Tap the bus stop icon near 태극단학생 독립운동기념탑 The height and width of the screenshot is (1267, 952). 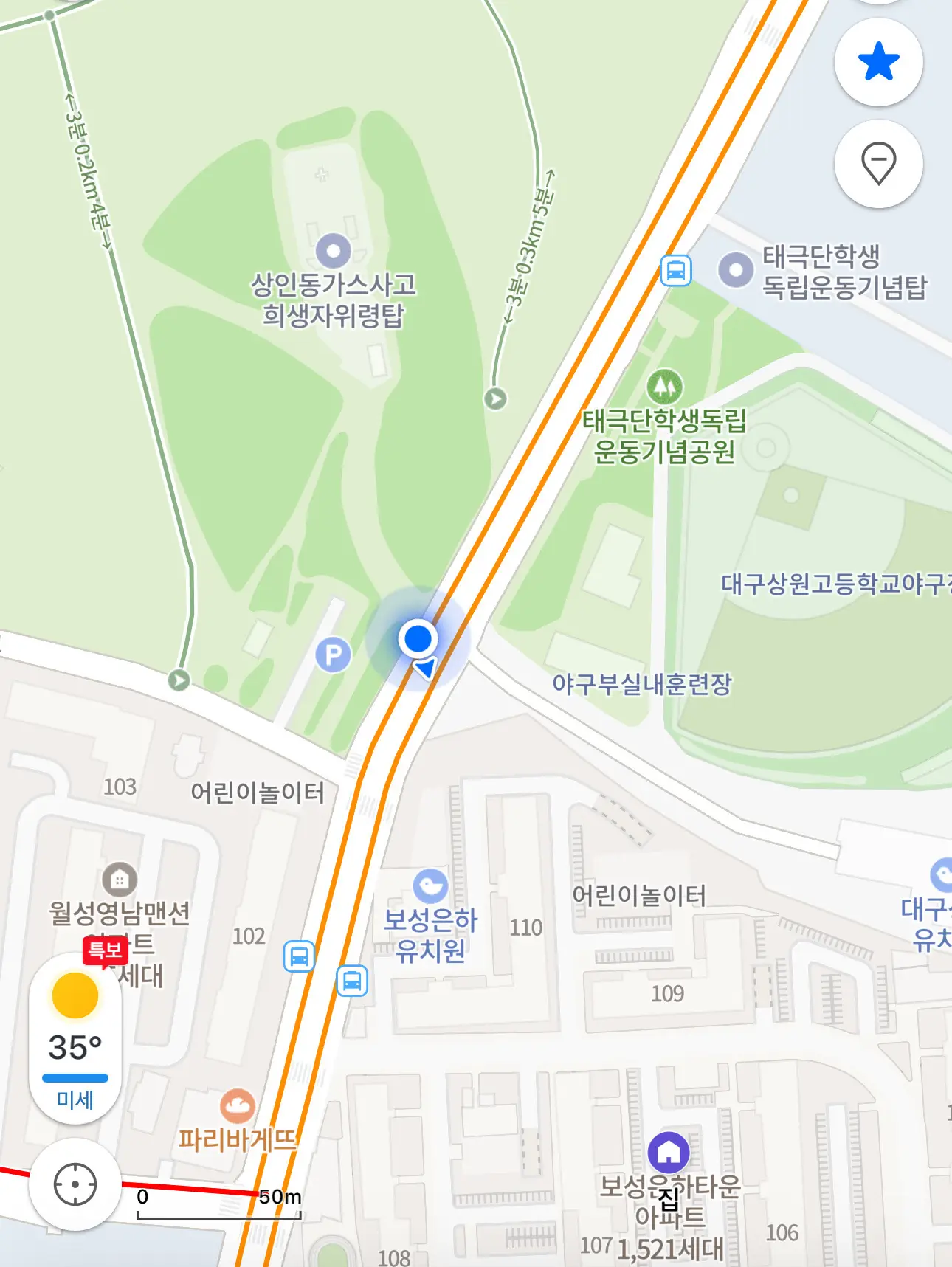click(675, 270)
